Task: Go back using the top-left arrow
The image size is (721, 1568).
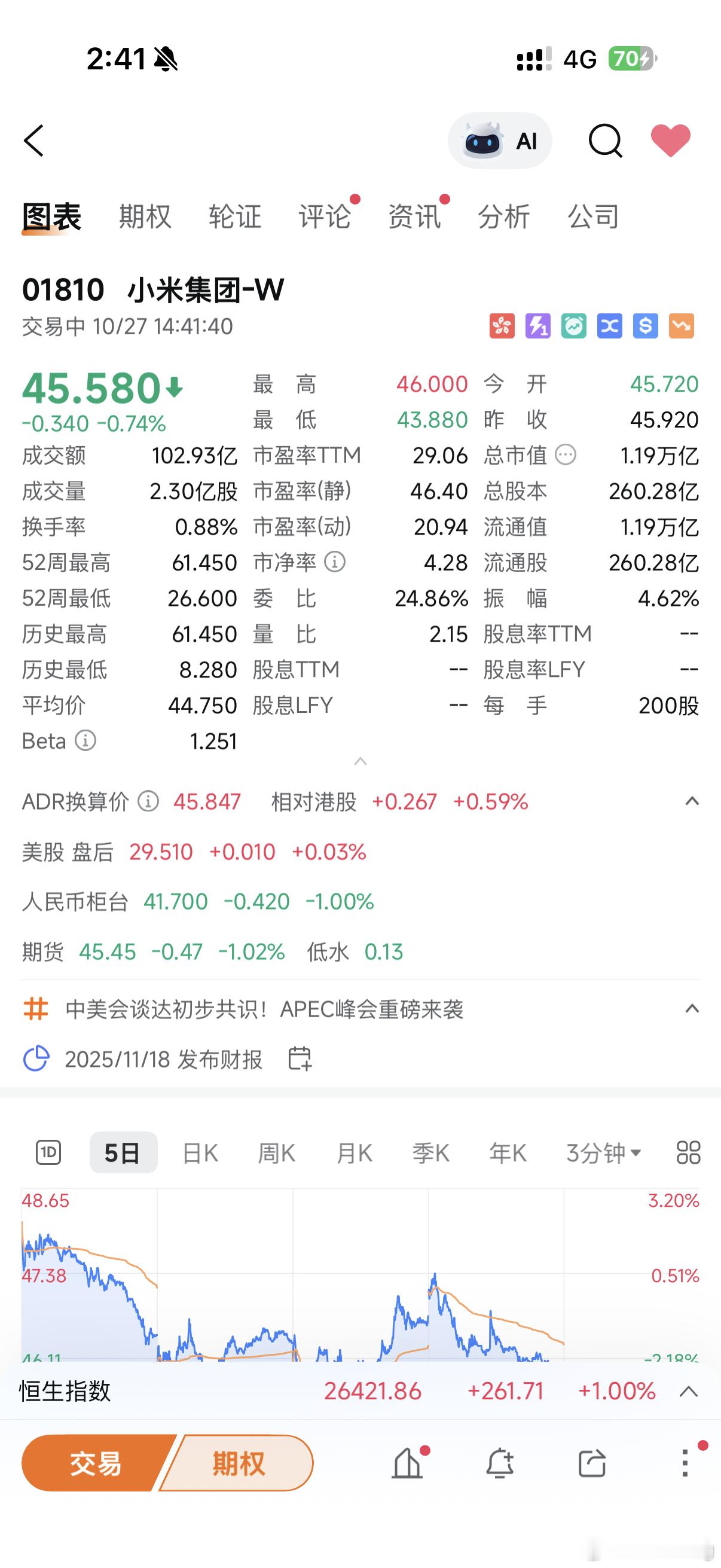Action: [34, 141]
